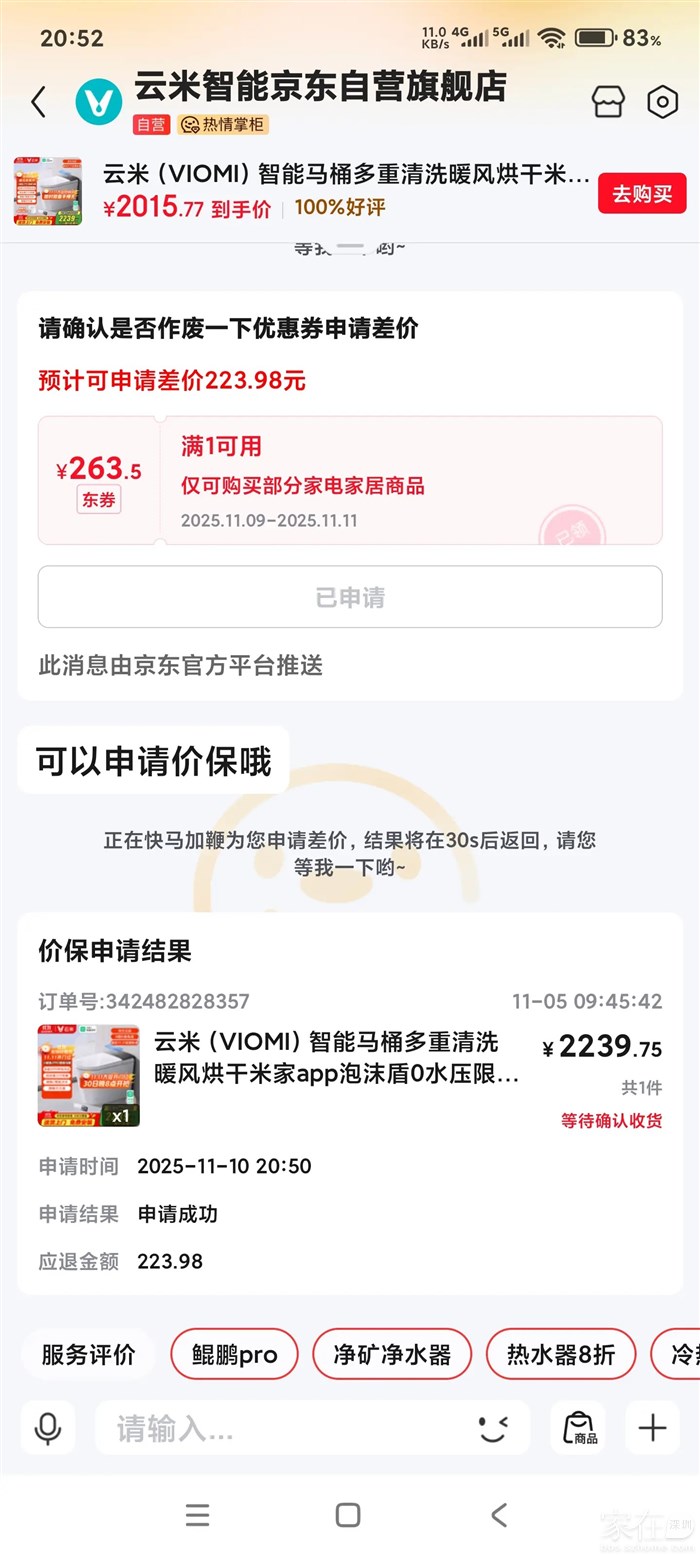
Task: Open the system recent apps menu
Action: [x=198, y=1514]
